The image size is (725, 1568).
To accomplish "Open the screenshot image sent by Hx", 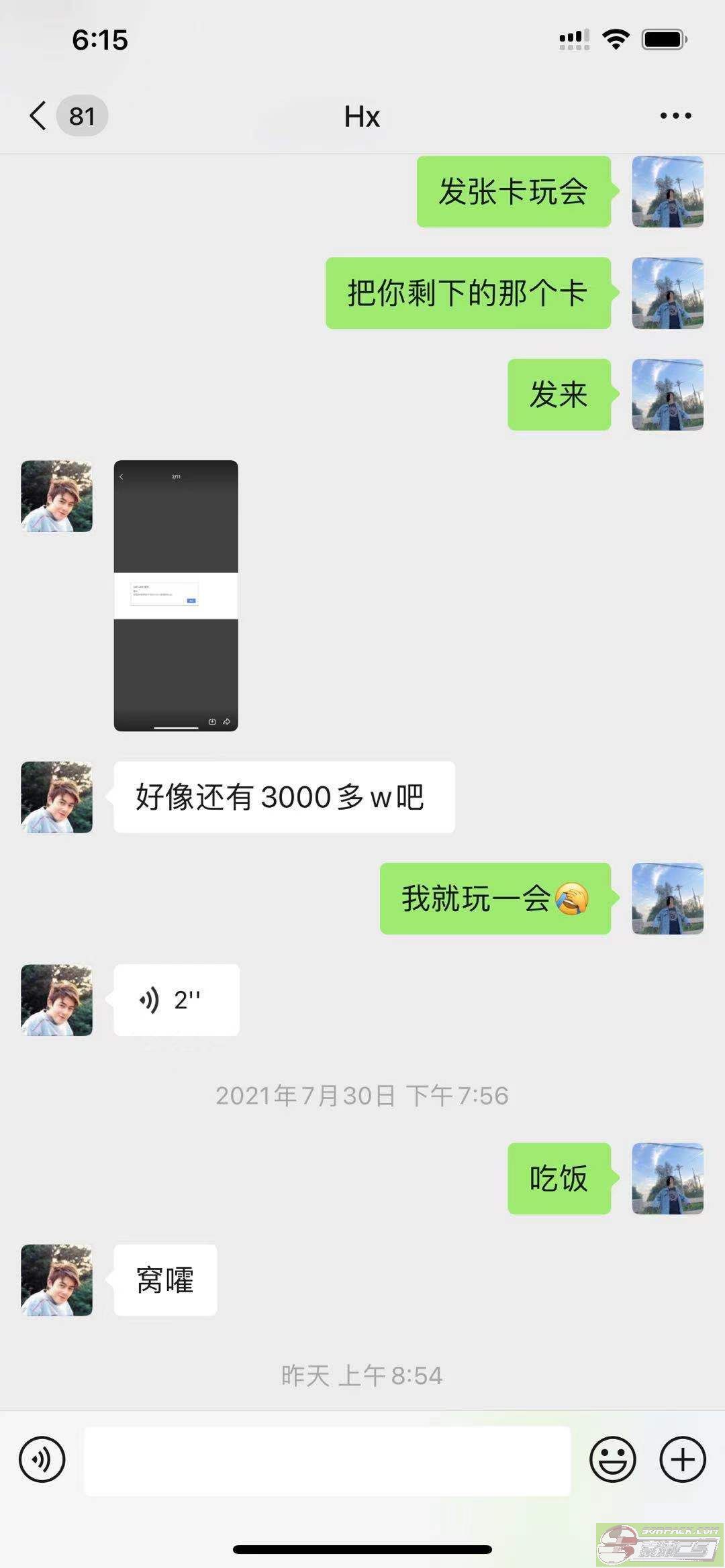I will click(176, 595).
